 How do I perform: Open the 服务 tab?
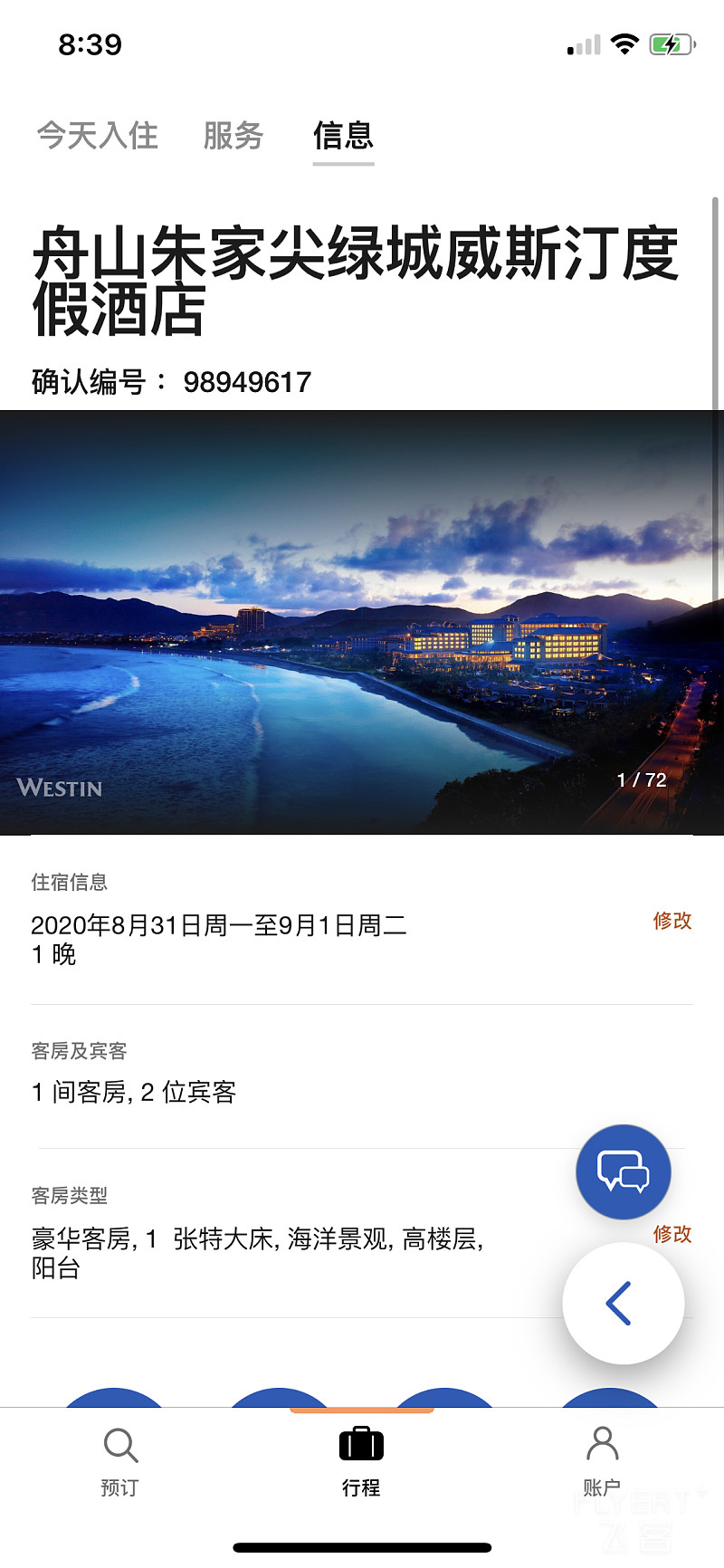click(x=233, y=136)
